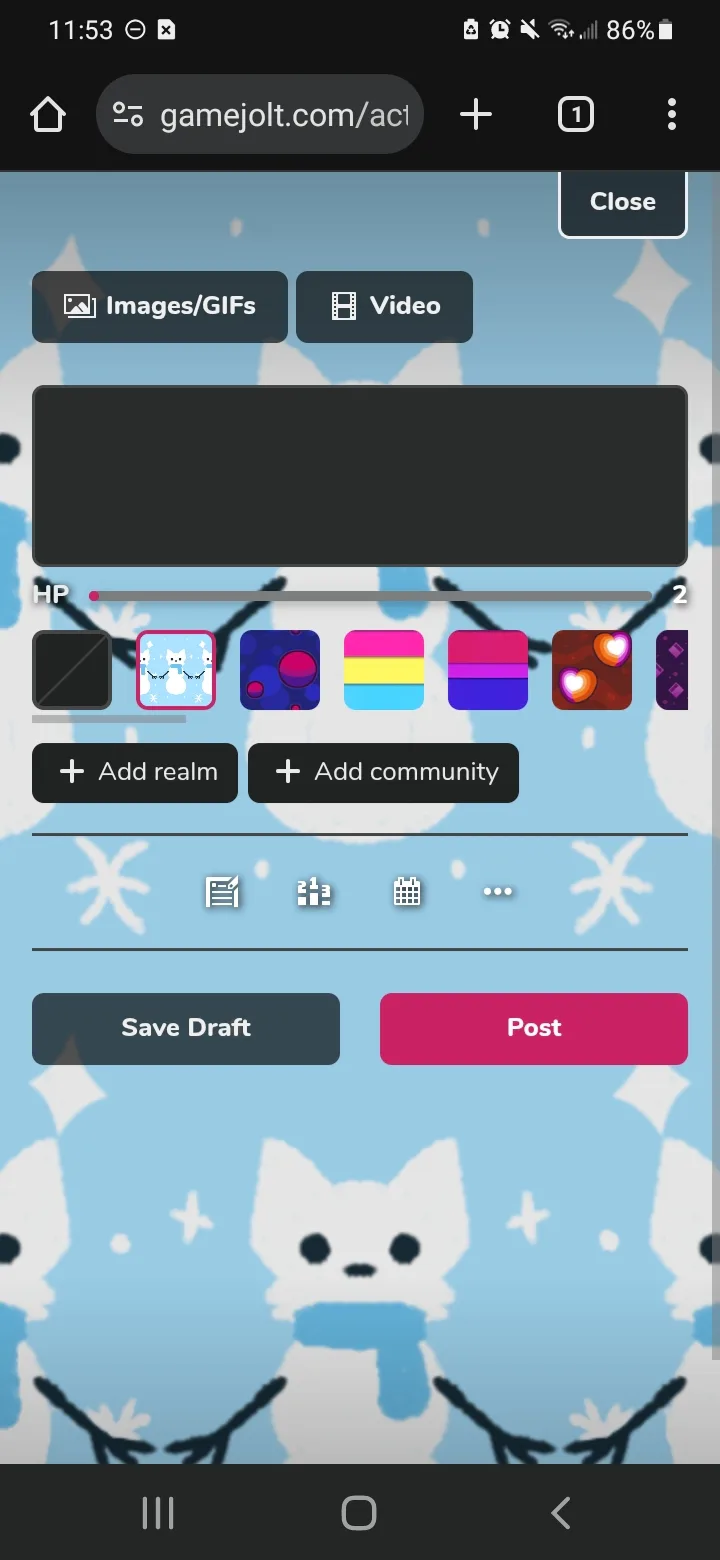Schedule the post with the calendar icon
This screenshot has height=1560, width=720.
click(407, 892)
